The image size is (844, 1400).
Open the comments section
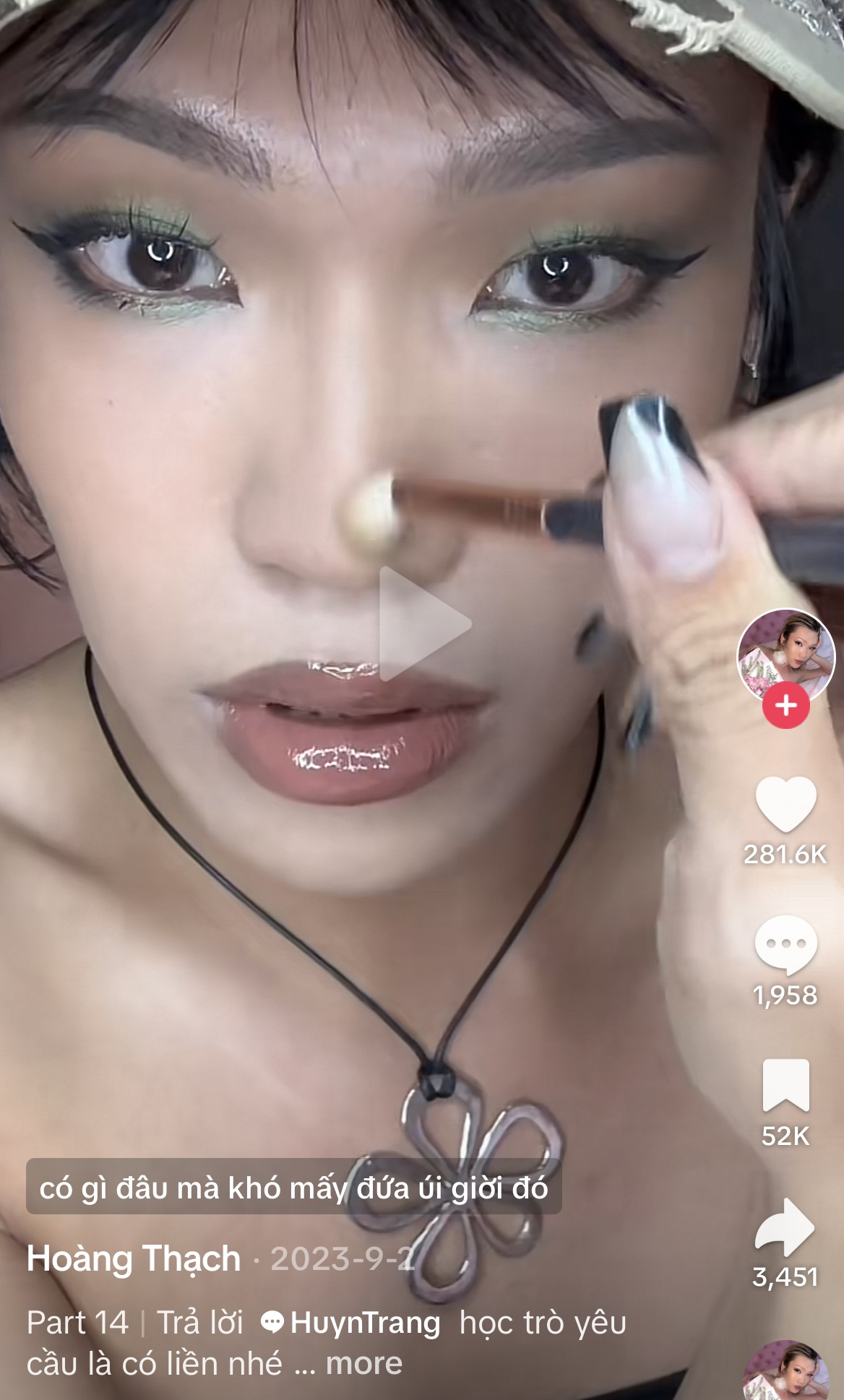[x=785, y=944]
